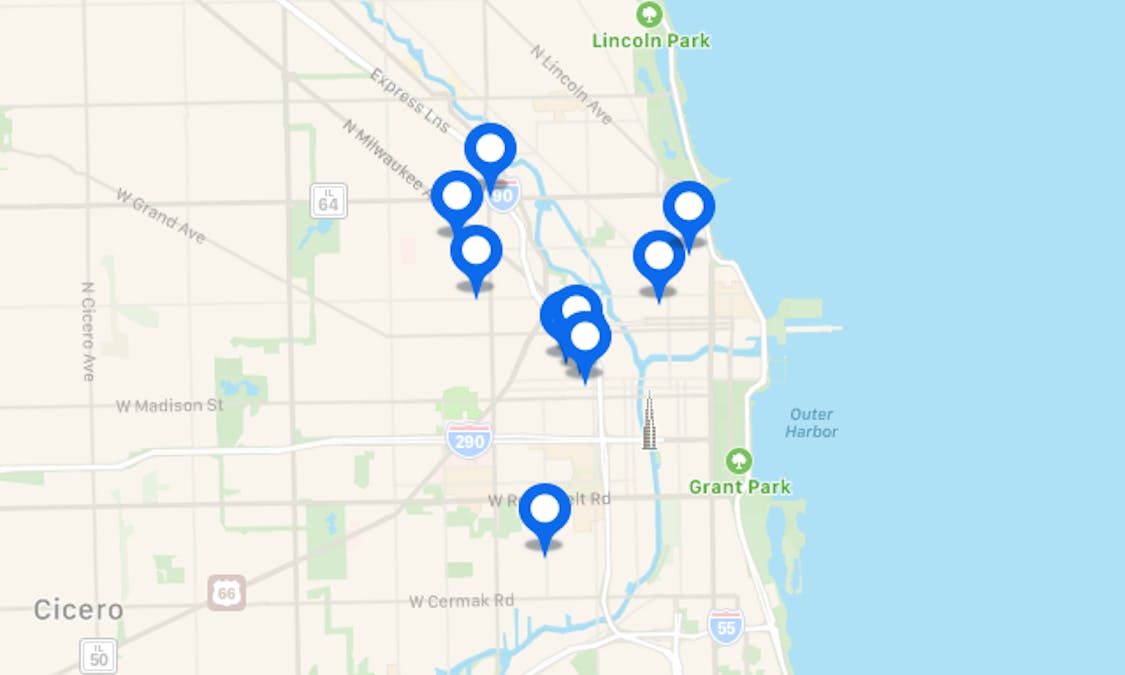Select the map pin near W Roosevelt Rd
The image size is (1125, 675).
click(545, 510)
